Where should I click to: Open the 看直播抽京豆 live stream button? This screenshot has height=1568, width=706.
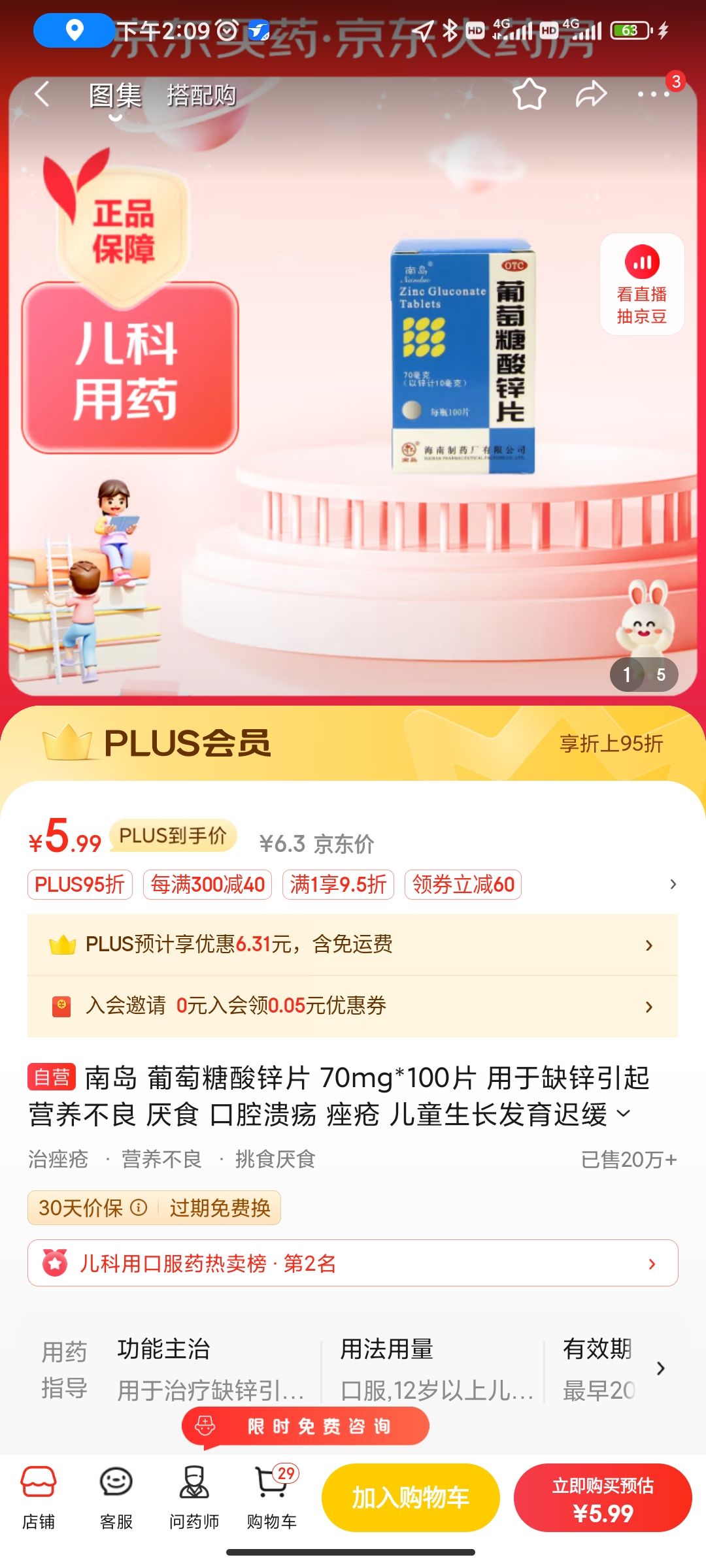pyautogui.click(x=641, y=284)
